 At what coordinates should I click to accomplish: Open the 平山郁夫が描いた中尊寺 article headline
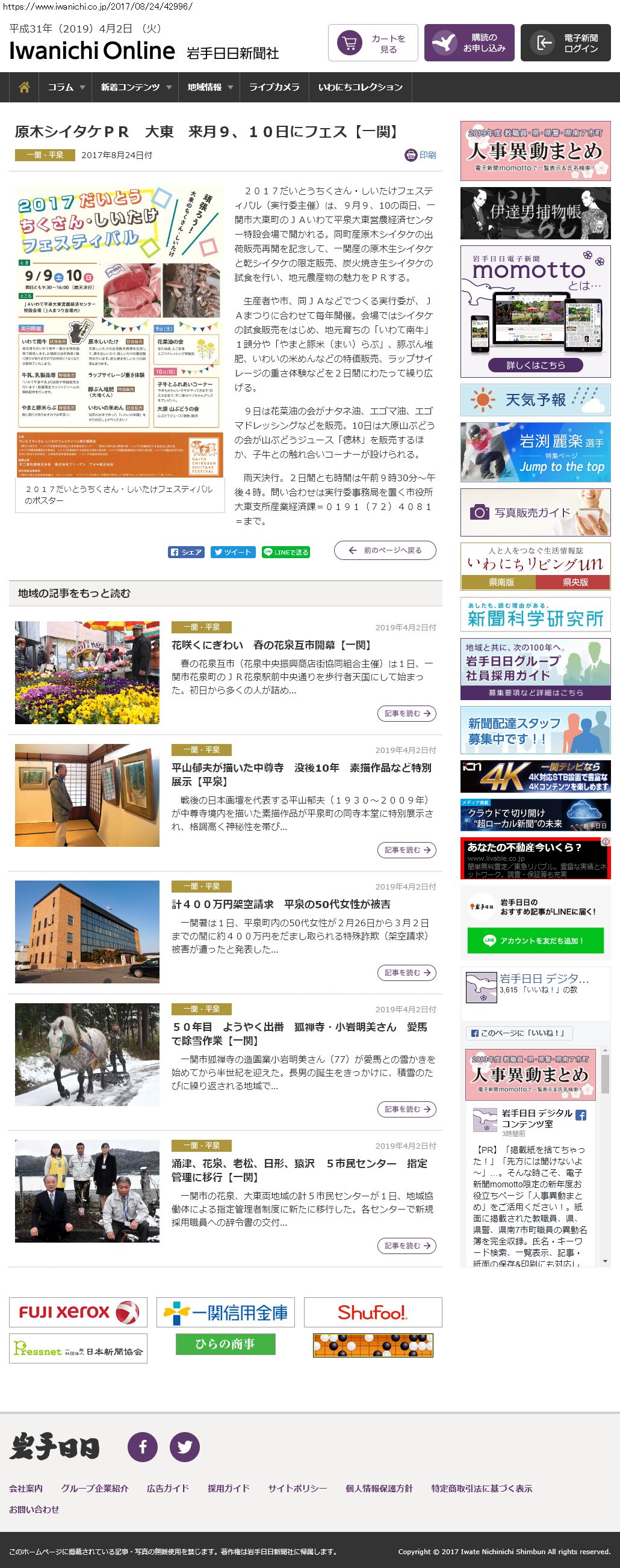click(301, 774)
